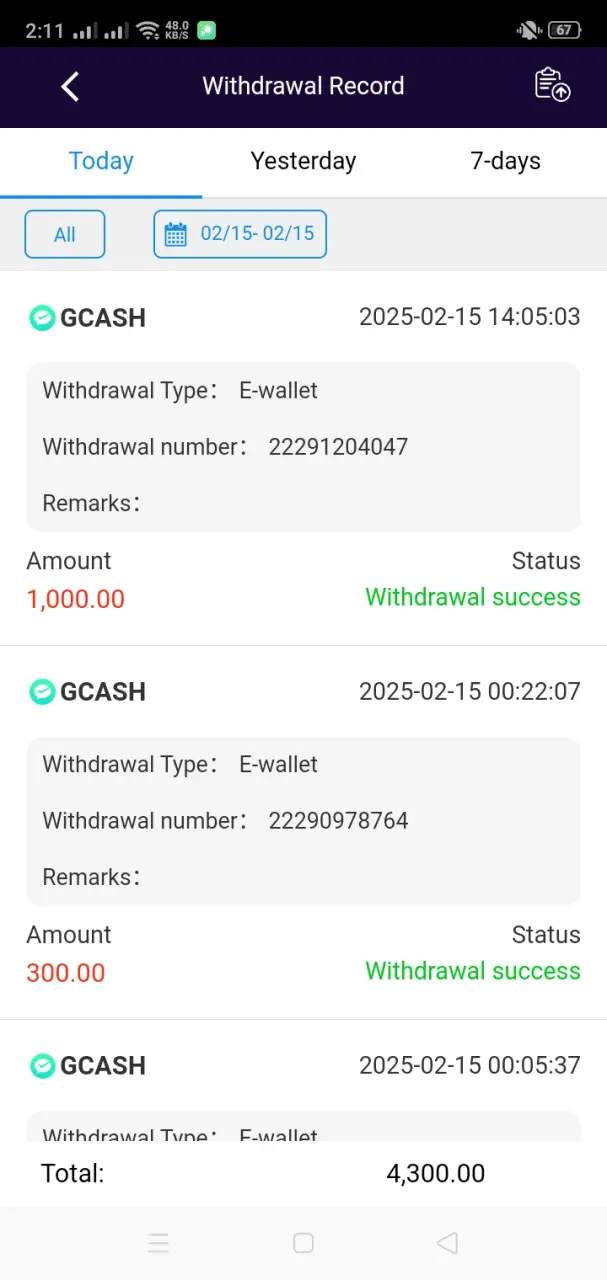This screenshot has width=607, height=1280.
Task: Open the 02/15-02/15 date range picker
Action: point(240,234)
